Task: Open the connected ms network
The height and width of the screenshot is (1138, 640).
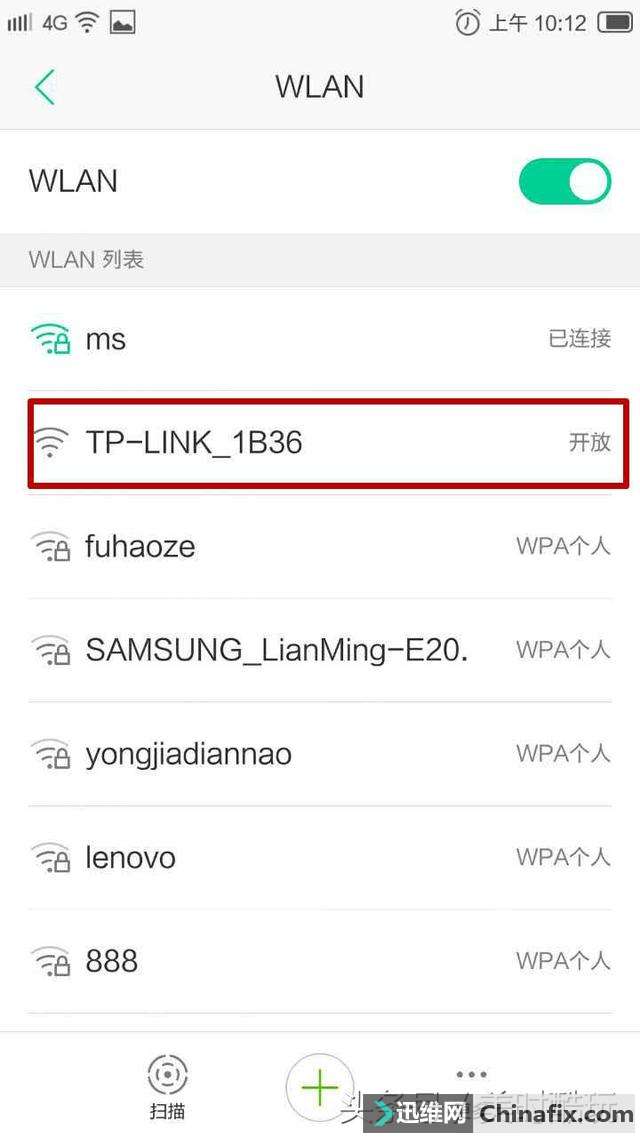Action: [x=320, y=339]
